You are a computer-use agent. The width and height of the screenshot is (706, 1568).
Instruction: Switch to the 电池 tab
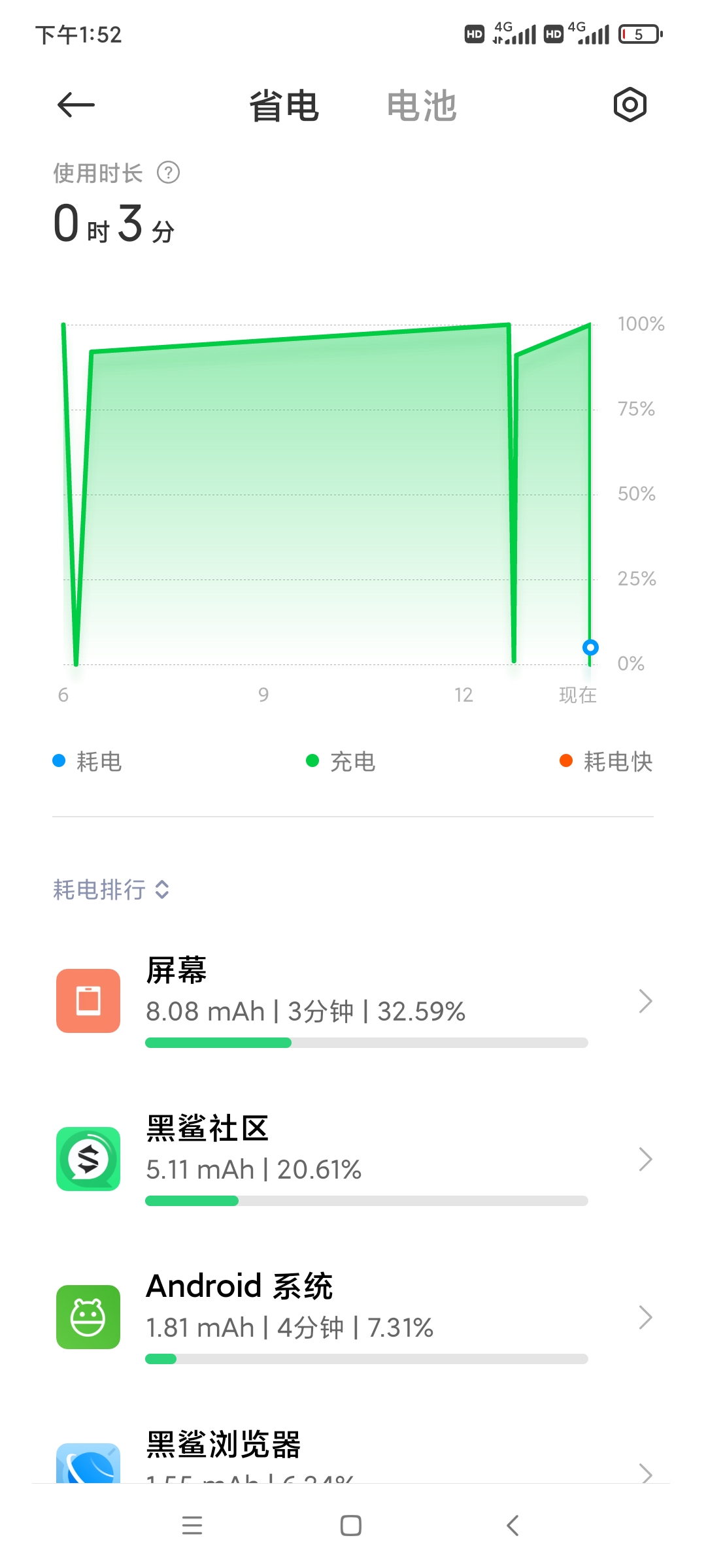422,106
